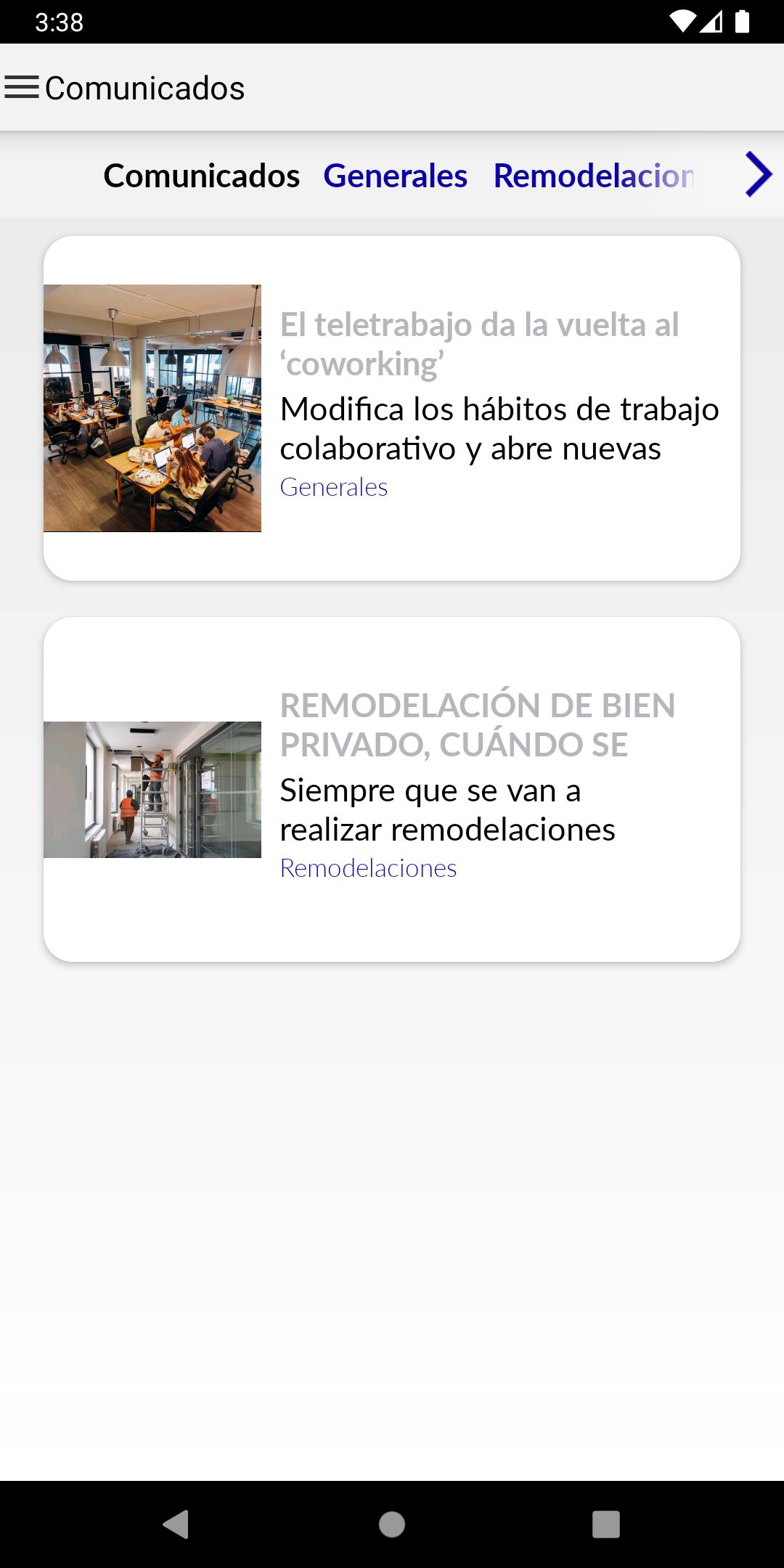Tap the right arrow to show more categories
Screen dimensions: 784x1568
pos(758,175)
